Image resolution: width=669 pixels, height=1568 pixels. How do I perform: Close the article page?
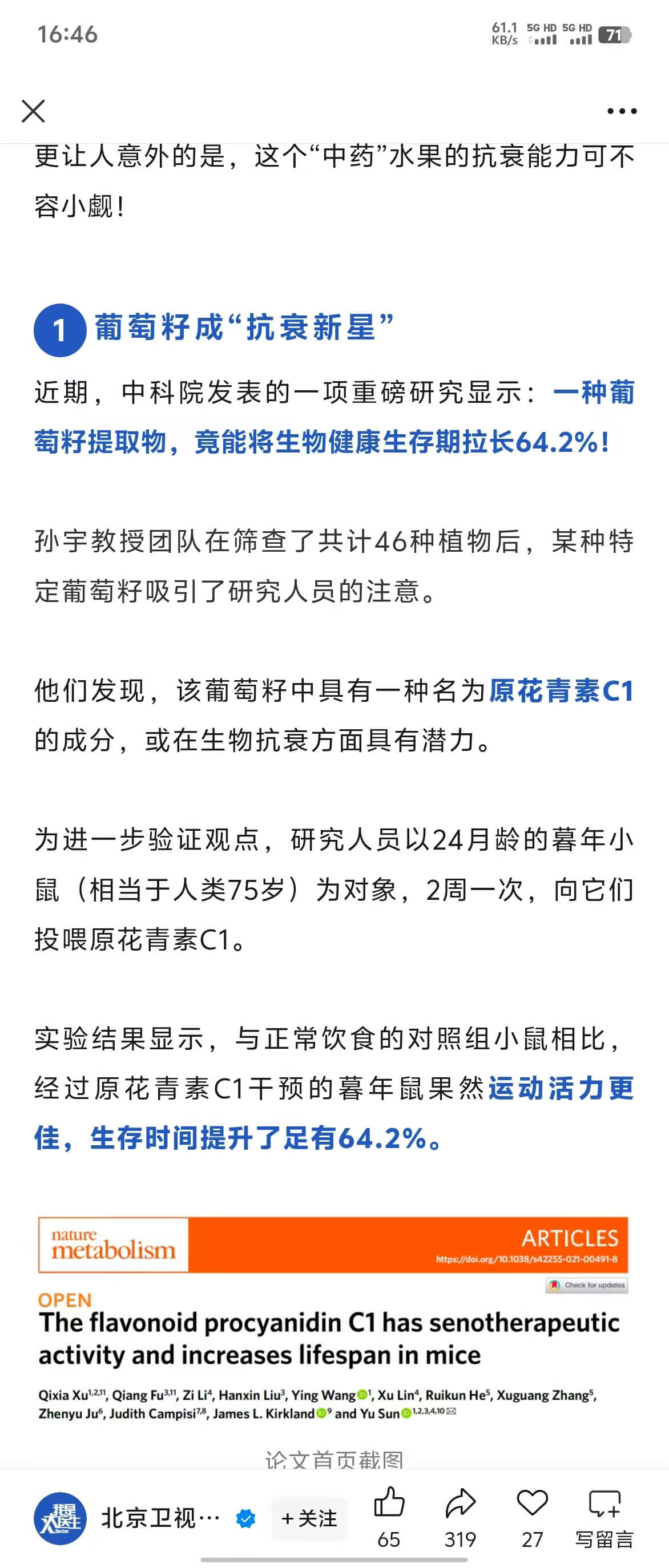pyautogui.click(x=34, y=111)
